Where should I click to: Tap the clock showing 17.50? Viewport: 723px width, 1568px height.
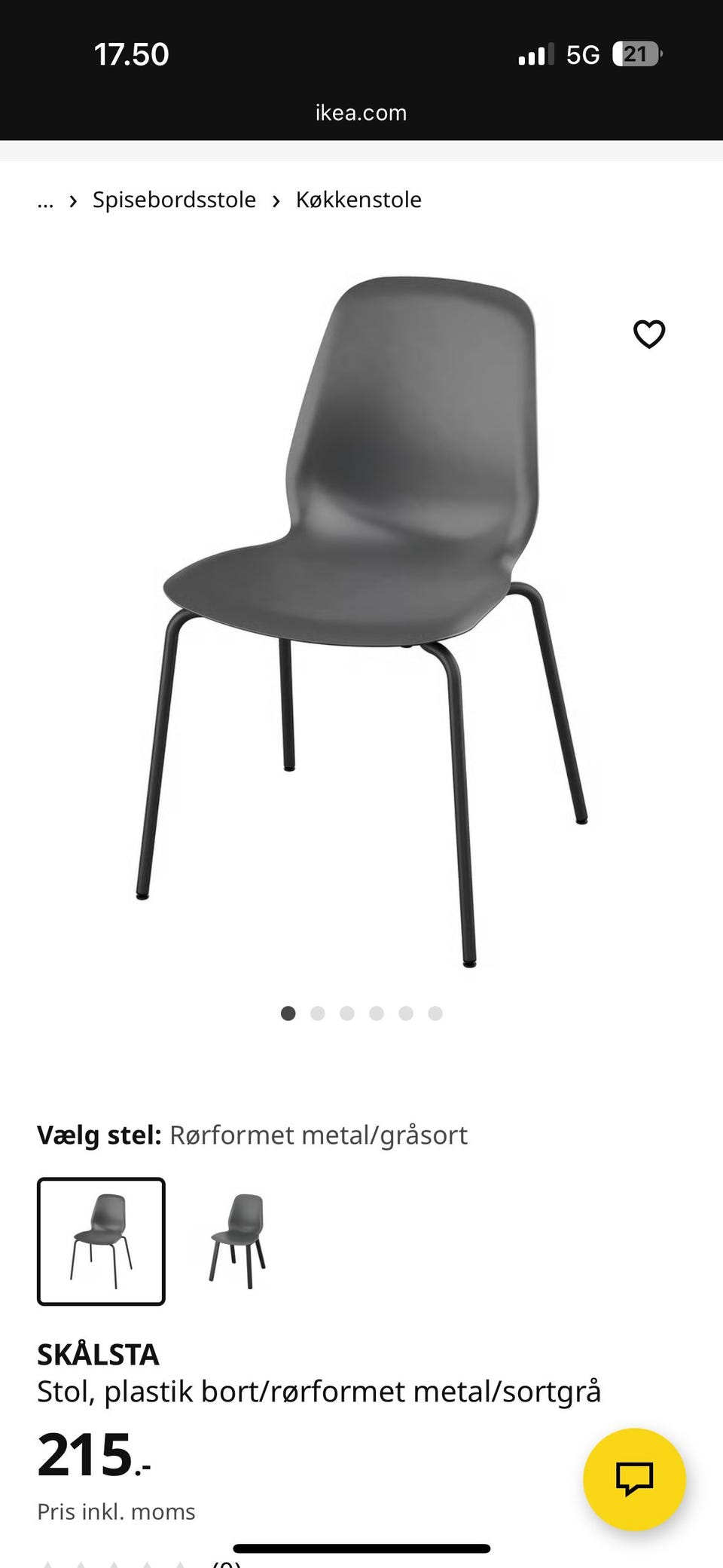(133, 53)
